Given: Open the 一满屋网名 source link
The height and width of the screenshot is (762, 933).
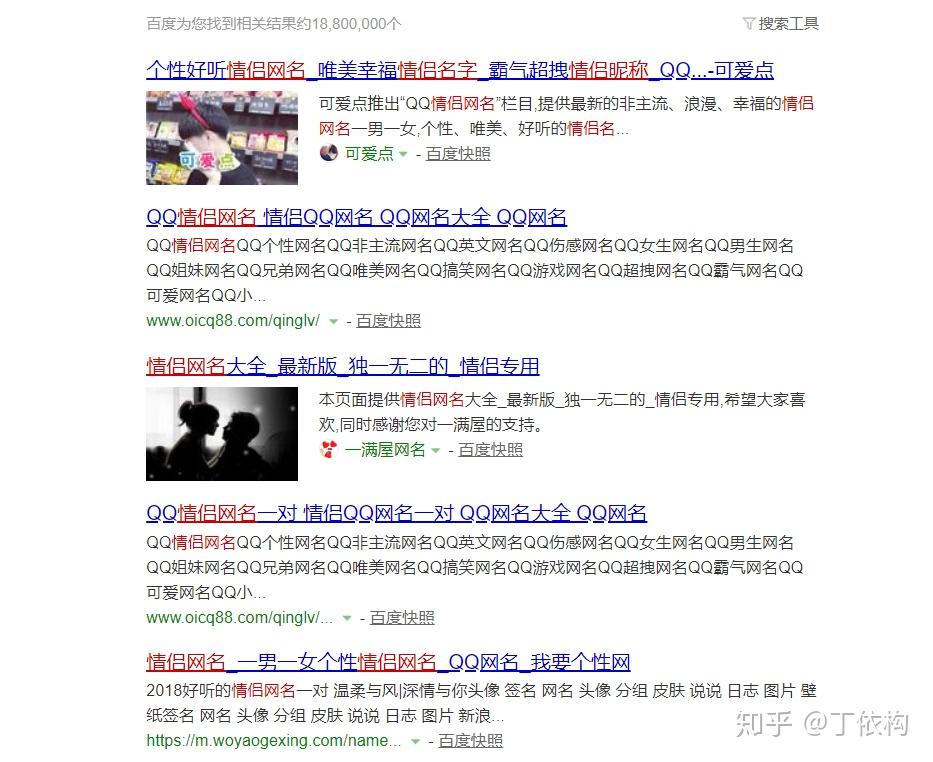Looking at the screenshot, I should tap(385, 450).
